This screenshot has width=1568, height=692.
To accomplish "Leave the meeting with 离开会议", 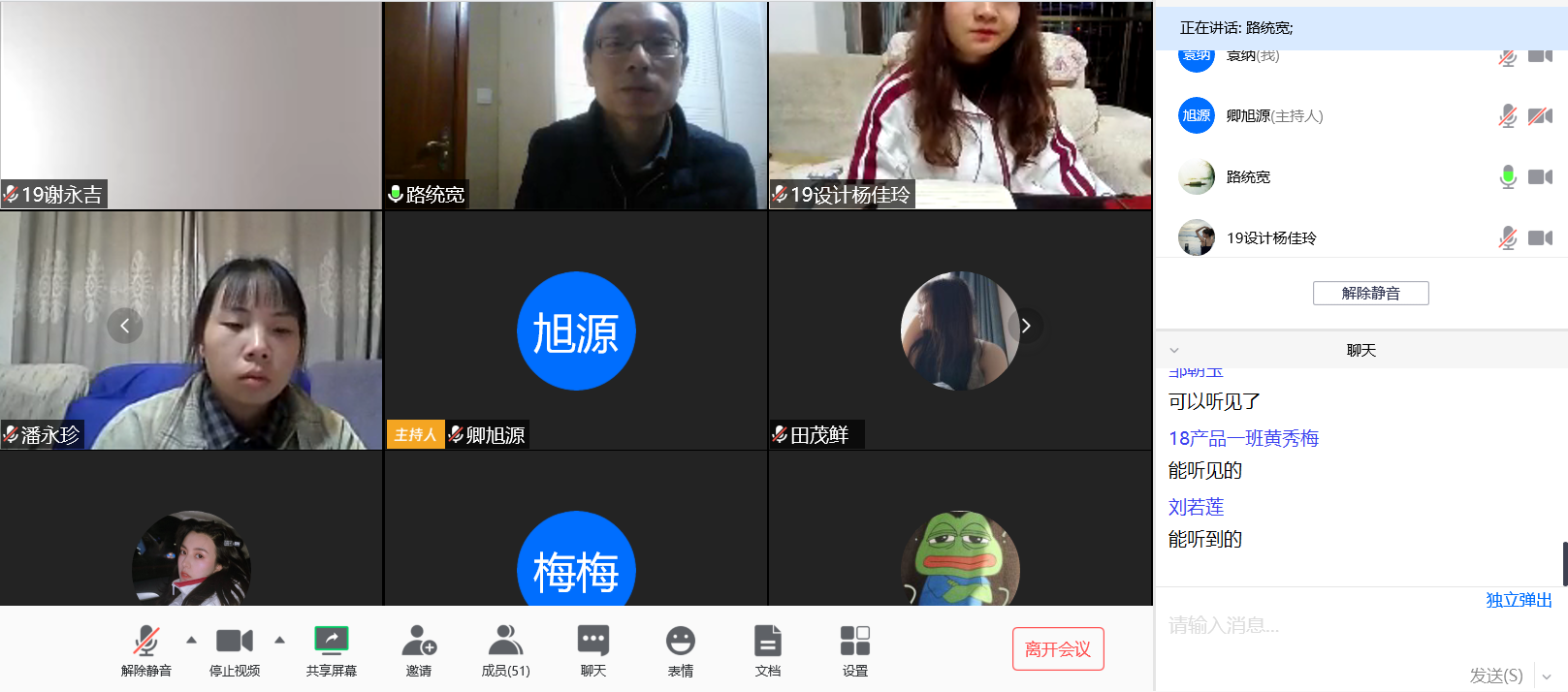I will pyautogui.click(x=1057, y=648).
